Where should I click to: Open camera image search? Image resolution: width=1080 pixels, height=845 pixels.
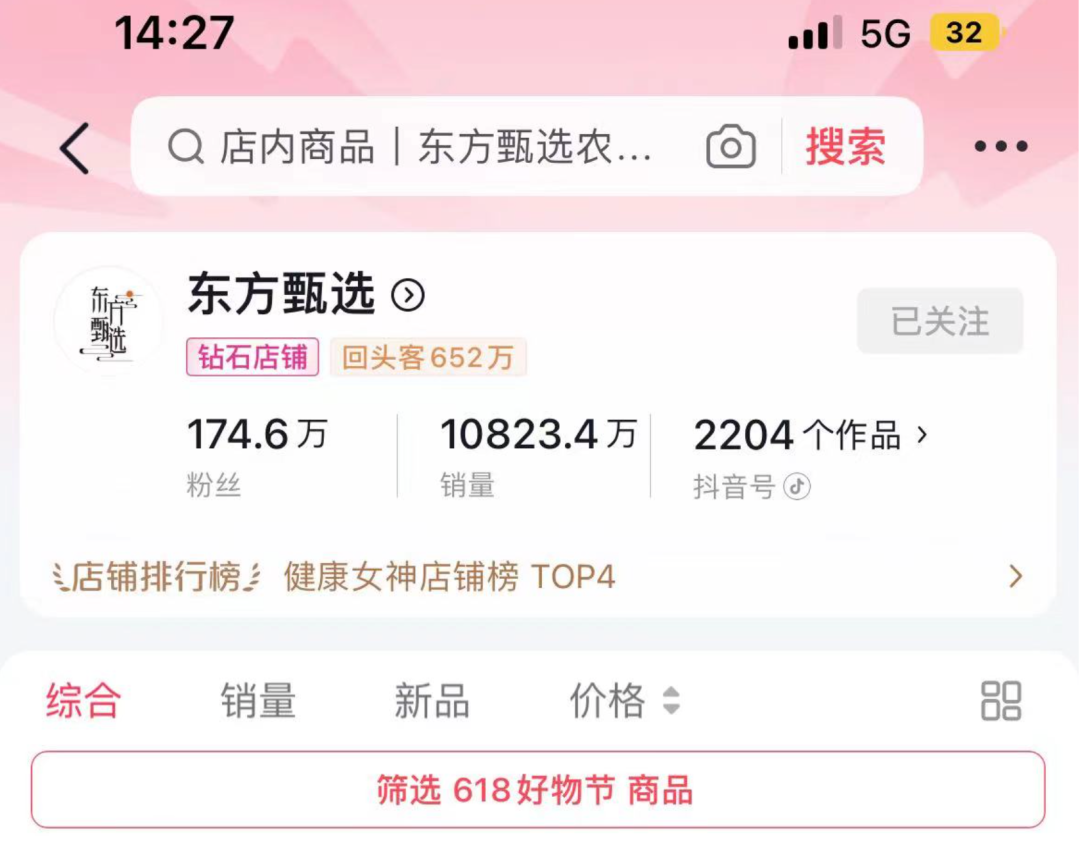[x=731, y=148]
